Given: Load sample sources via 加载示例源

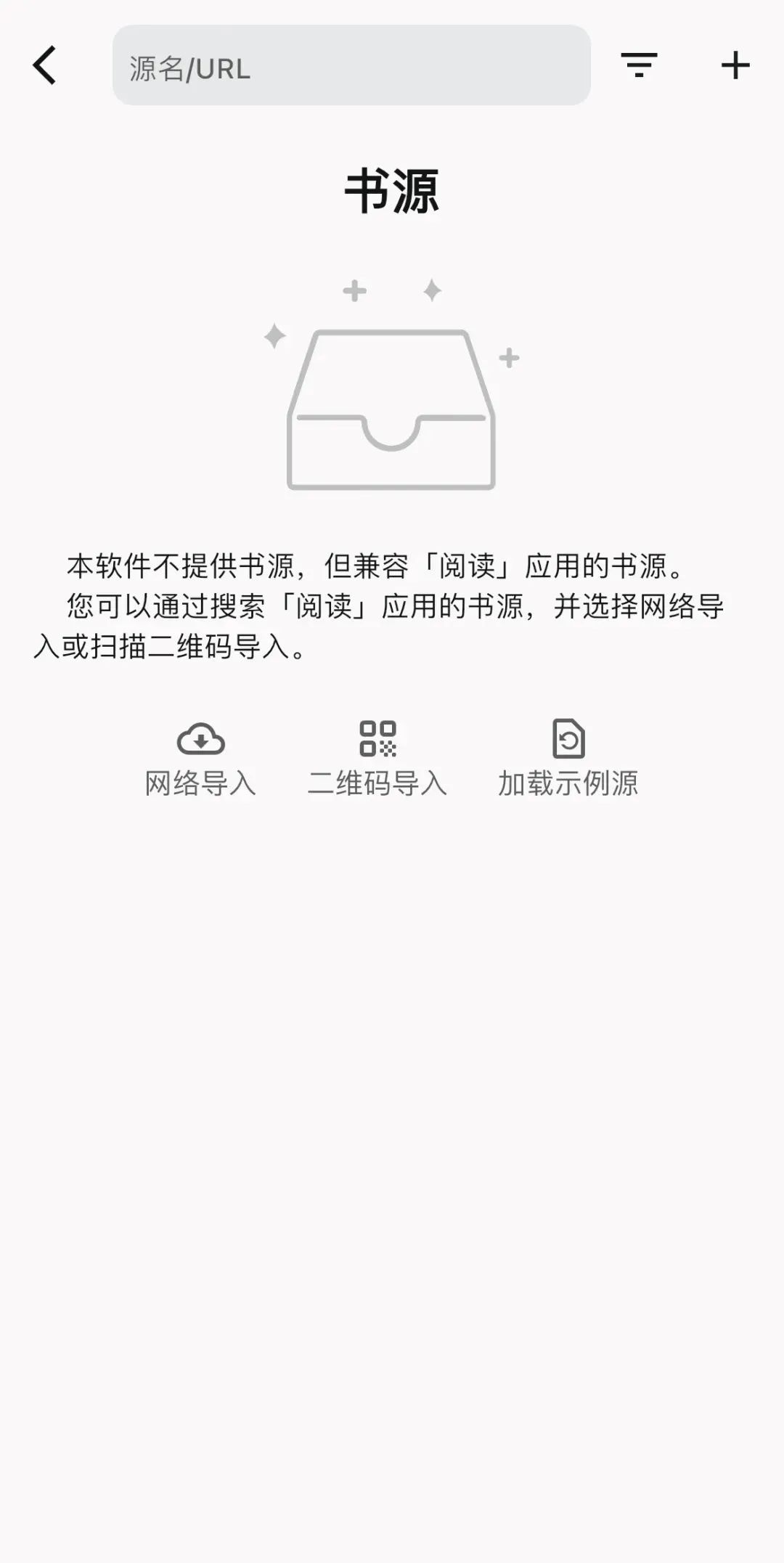Looking at the screenshot, I should 568,759.
